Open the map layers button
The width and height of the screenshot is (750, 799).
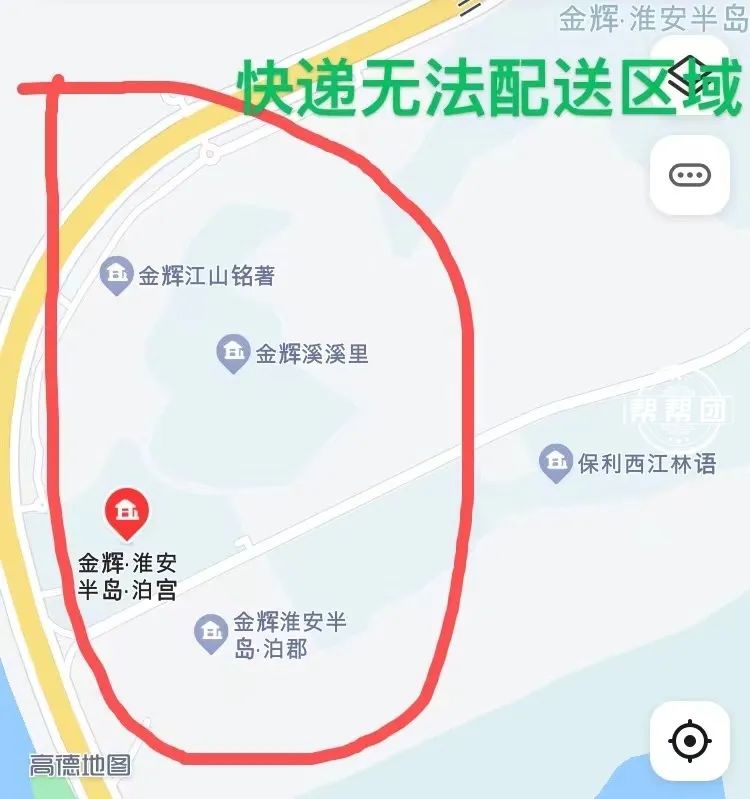(690, 76)
